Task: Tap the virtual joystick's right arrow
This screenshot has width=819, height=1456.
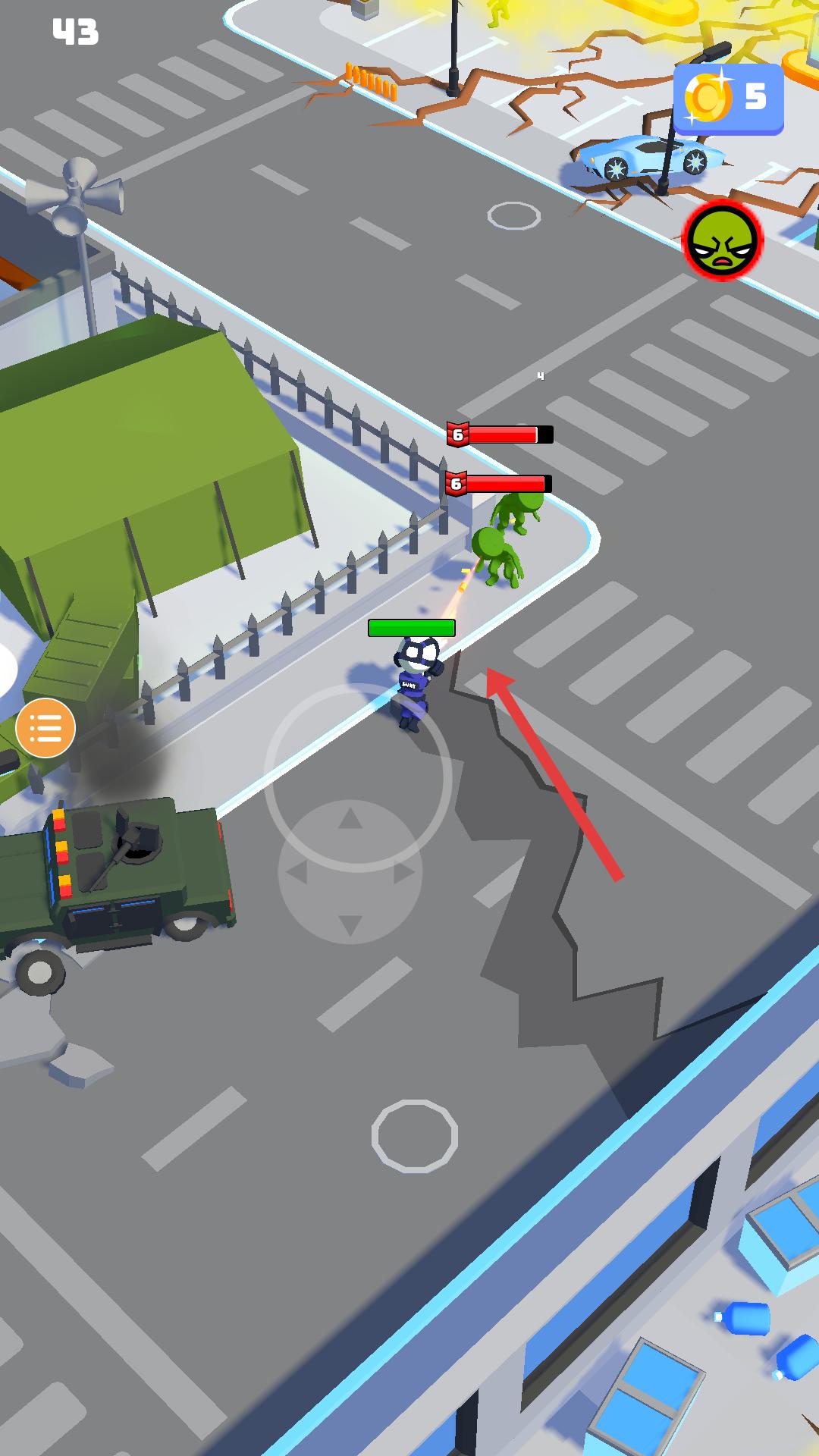Action: [x=403, y=872]
